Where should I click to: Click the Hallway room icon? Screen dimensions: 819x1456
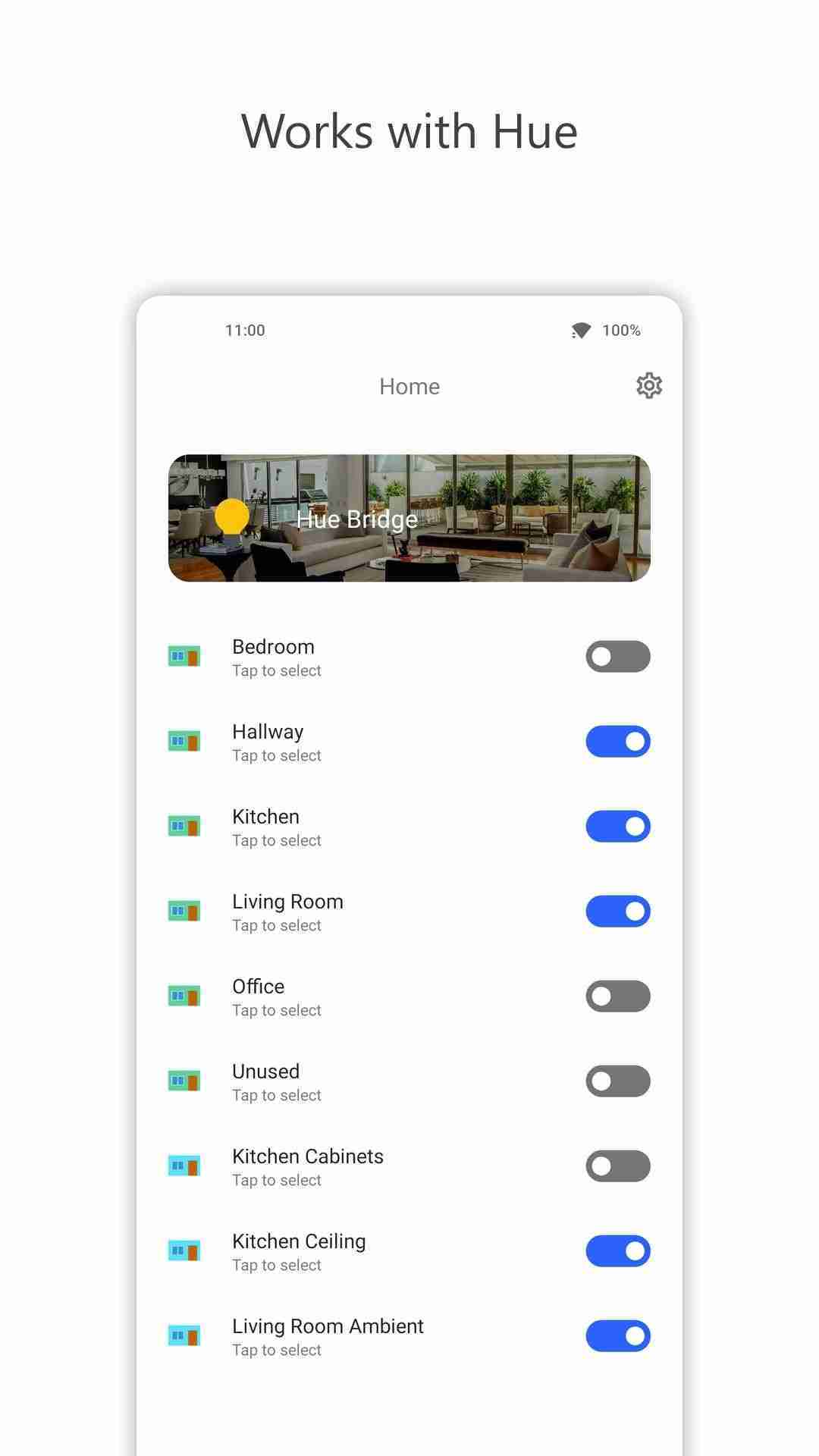coord(183,742)
